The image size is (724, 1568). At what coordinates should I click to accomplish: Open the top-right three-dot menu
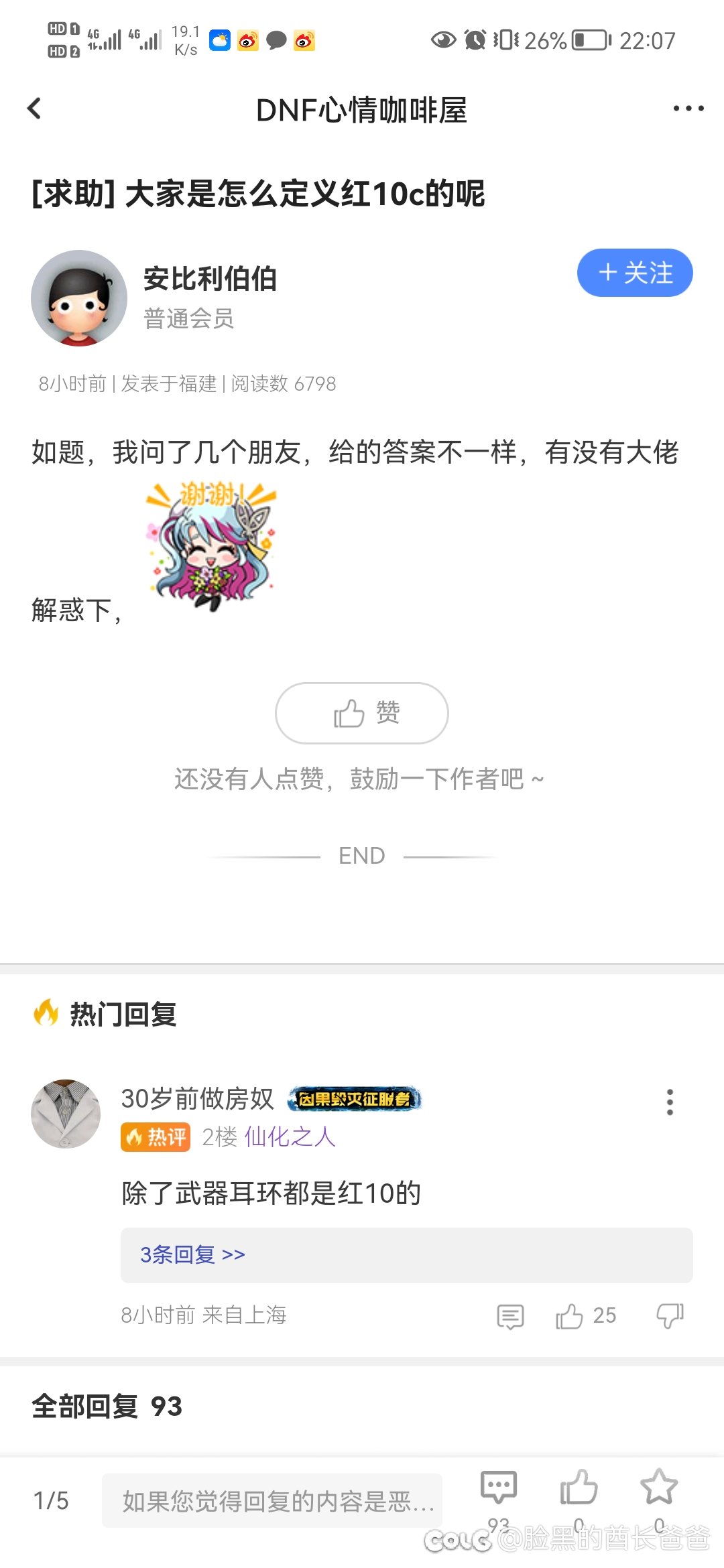(x=688, y=109)
